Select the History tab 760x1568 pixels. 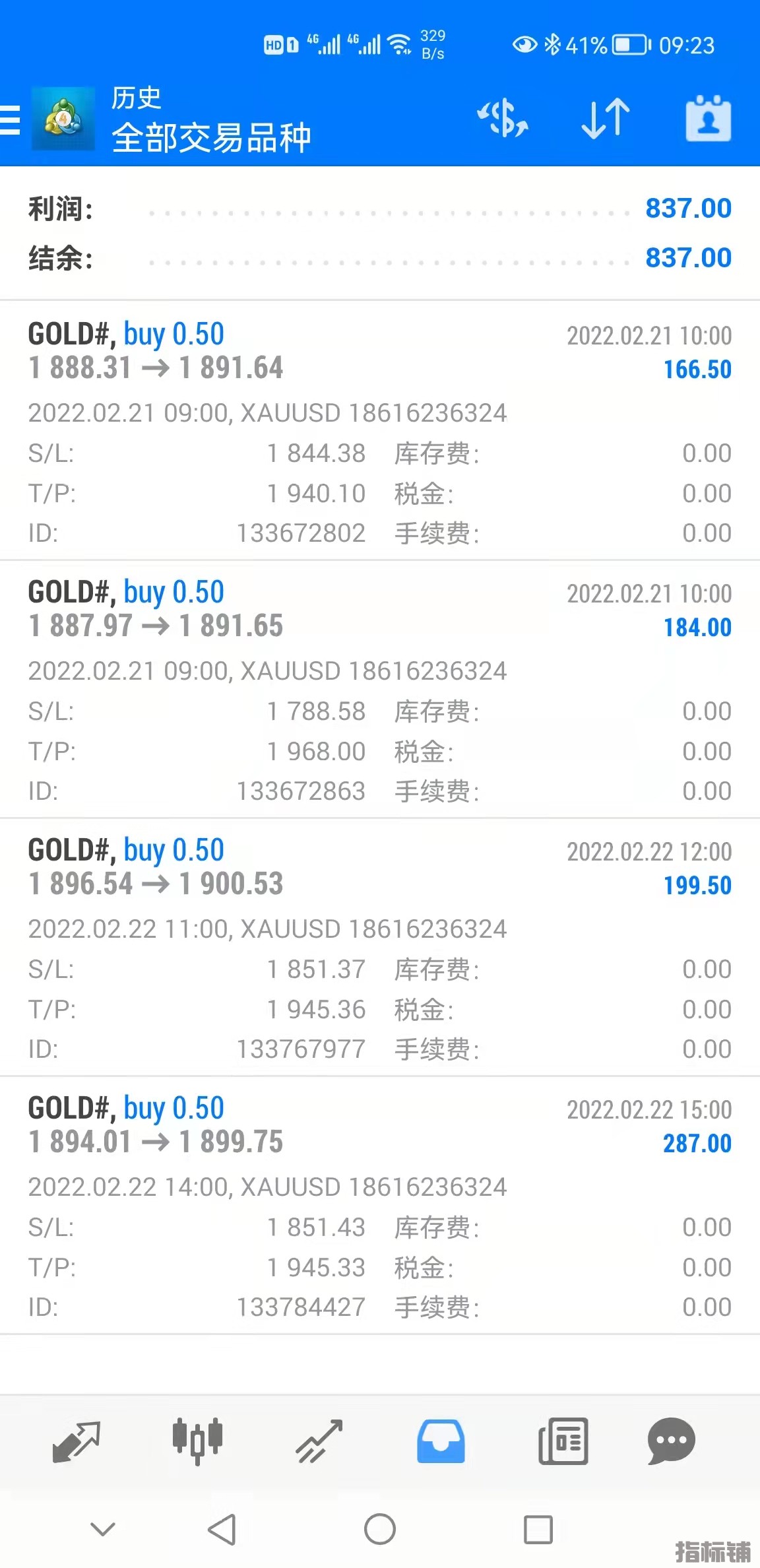coord(441,1441)
